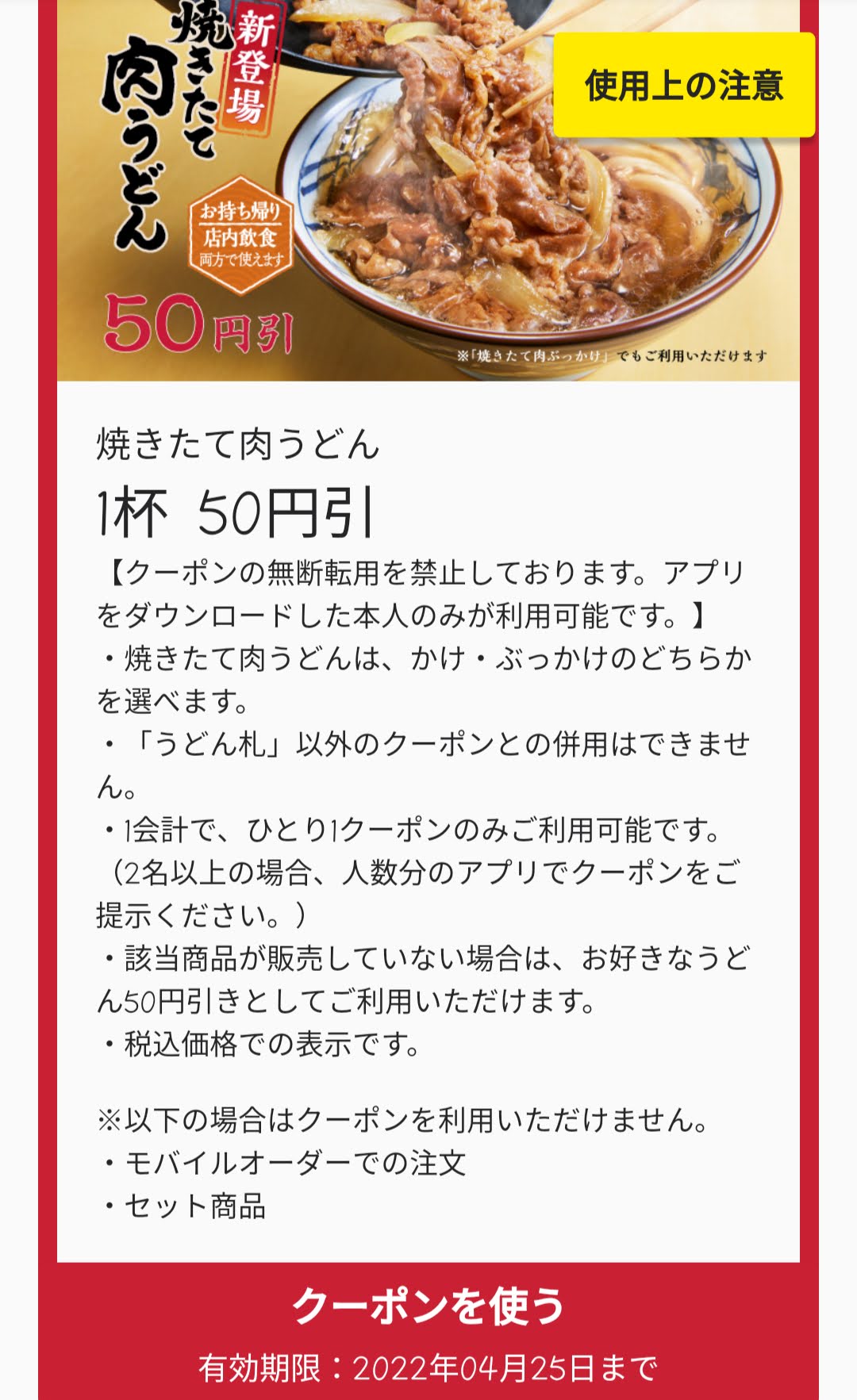Open the 使用上の注意 usage notes

pyautogui.click(x=684, y=85)
